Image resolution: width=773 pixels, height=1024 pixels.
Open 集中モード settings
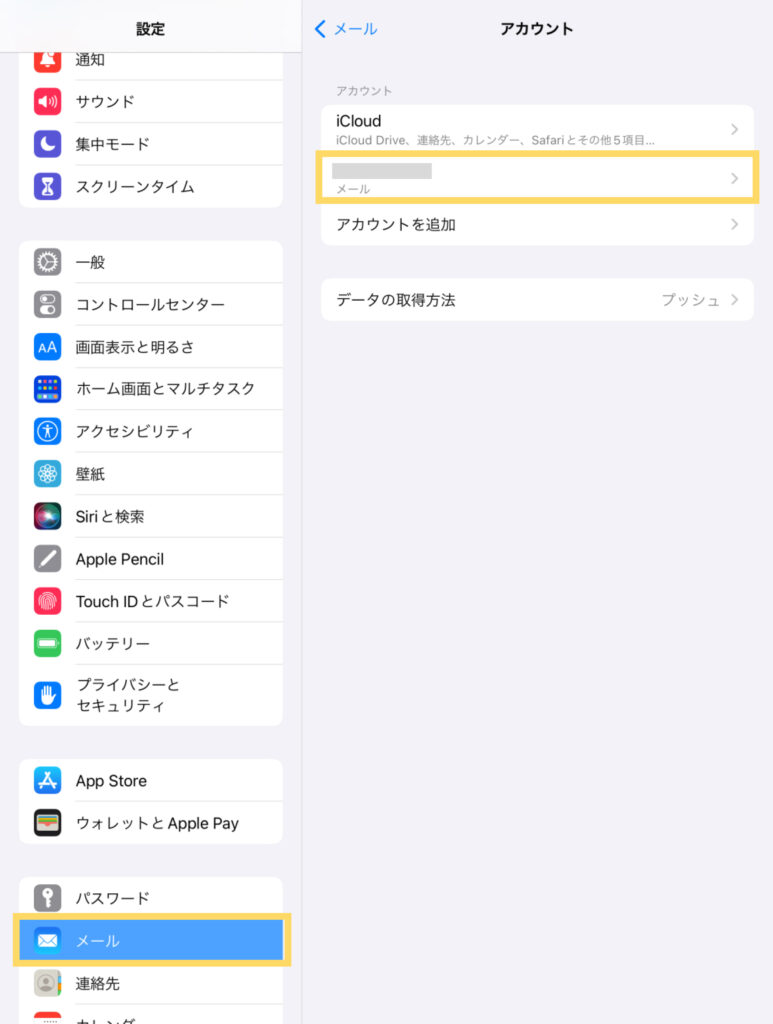pyautogui.click(x=150, y=144)
